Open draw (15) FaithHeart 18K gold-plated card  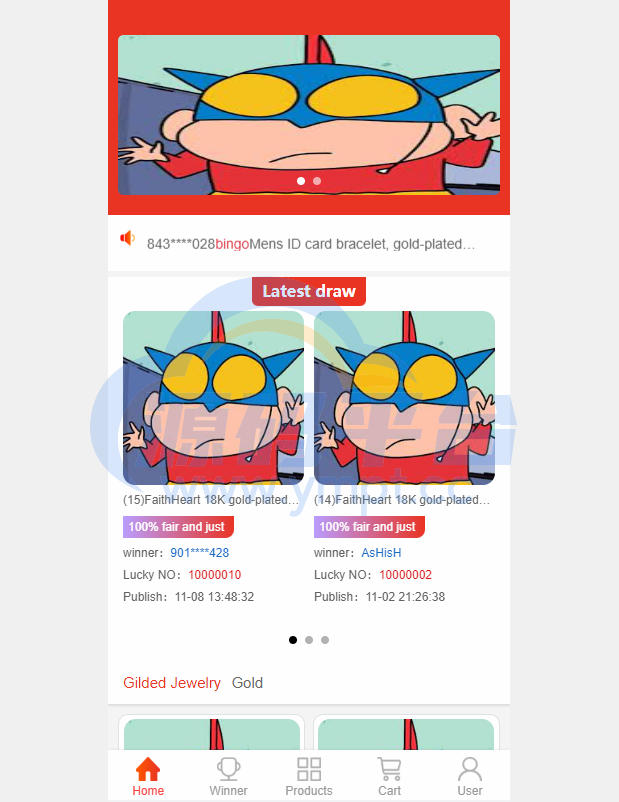click(213, 398)
